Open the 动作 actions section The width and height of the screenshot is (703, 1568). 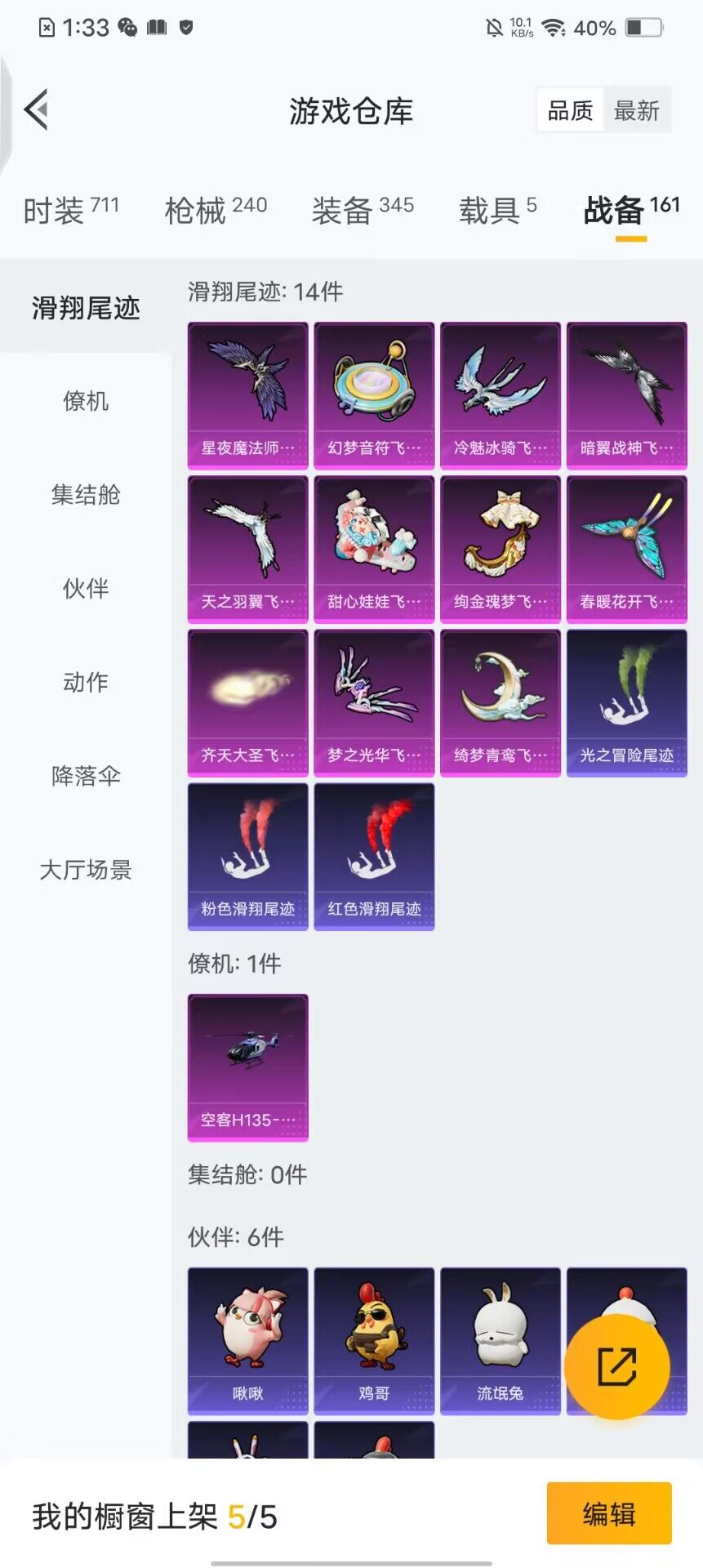click(87, 684)
